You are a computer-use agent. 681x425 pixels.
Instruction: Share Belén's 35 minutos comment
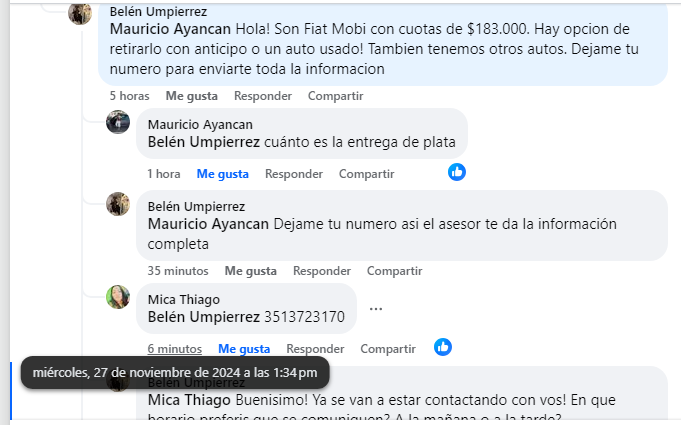pyautogui.click(x=394, y=271)
